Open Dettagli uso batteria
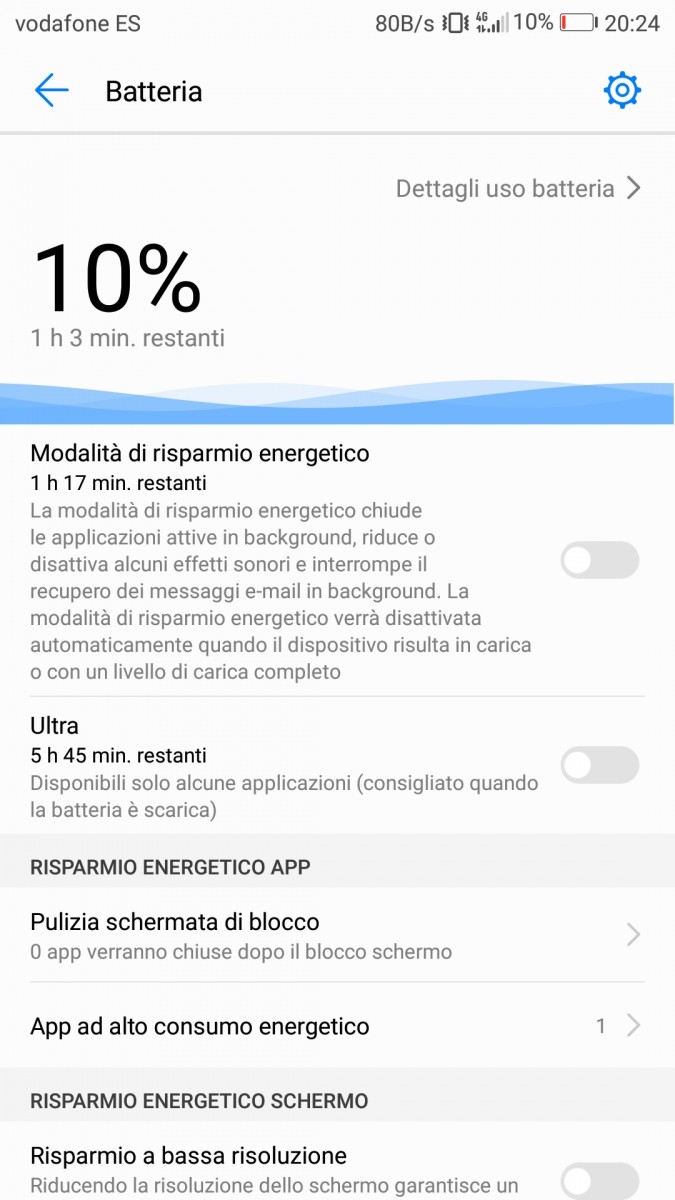Image resolution: width=675 pixels, height=1200 pixels. 518,188
